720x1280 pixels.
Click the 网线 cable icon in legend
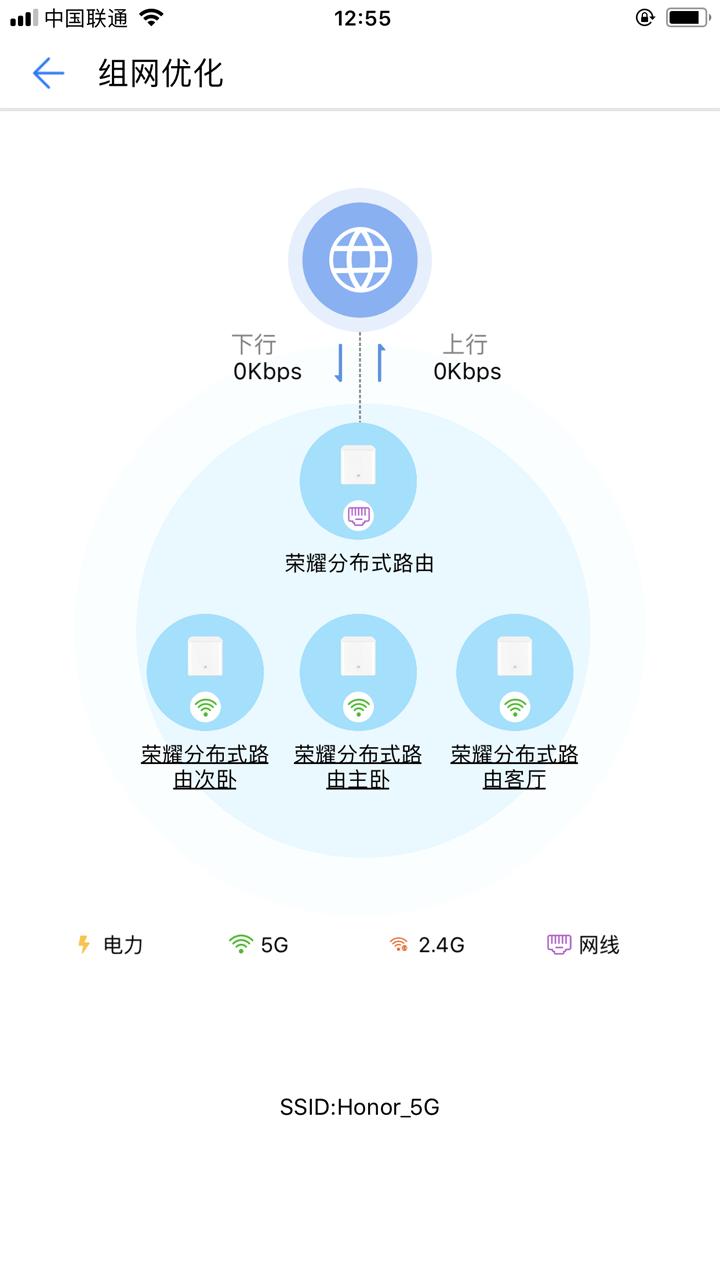click(560, 943)
